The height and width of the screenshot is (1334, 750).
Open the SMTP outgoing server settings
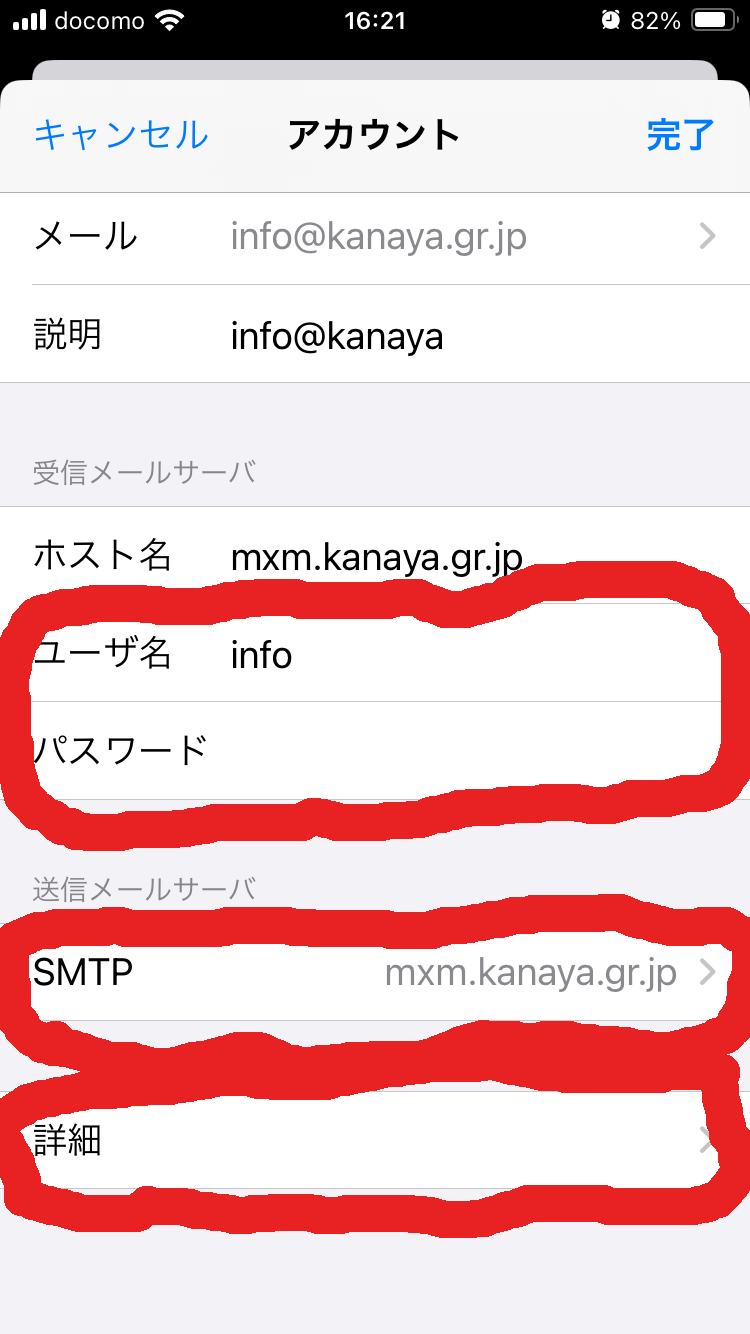[x=375, y=972]
